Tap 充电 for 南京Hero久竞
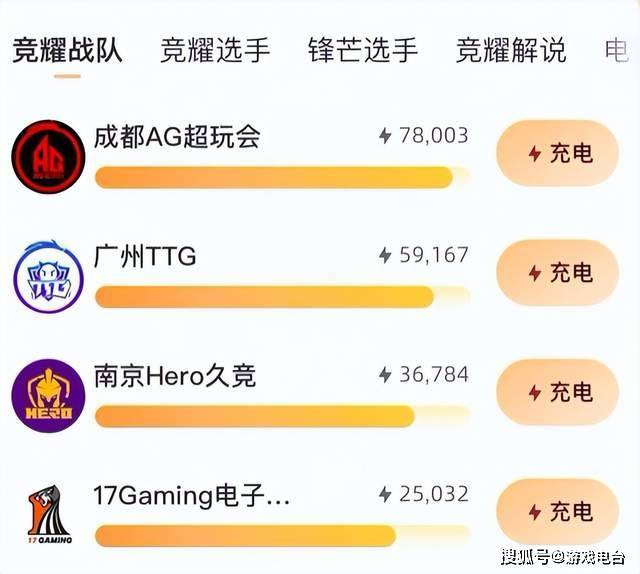 click(x=559, y=392)
